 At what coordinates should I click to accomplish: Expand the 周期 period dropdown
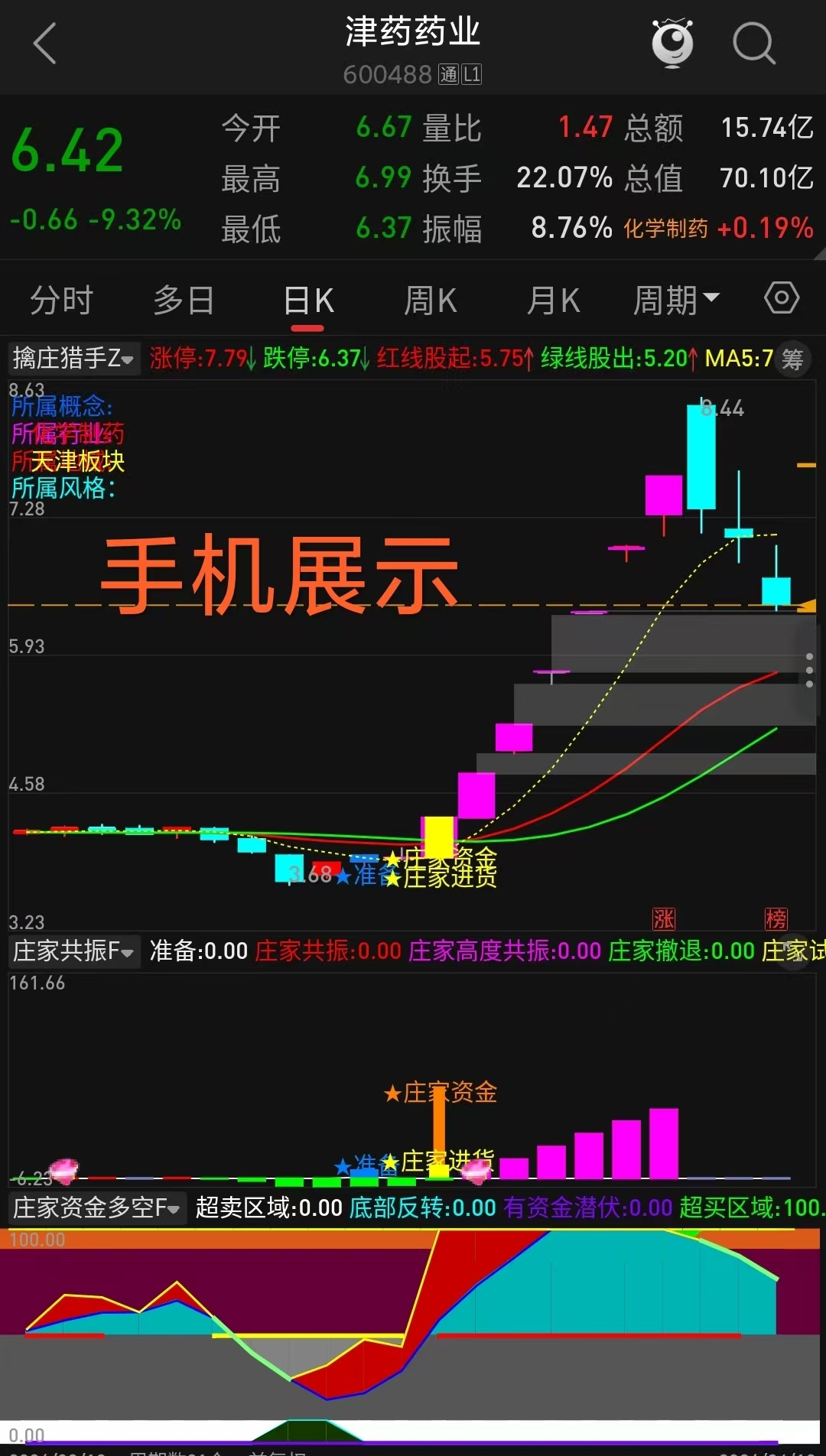click(675, 301)
